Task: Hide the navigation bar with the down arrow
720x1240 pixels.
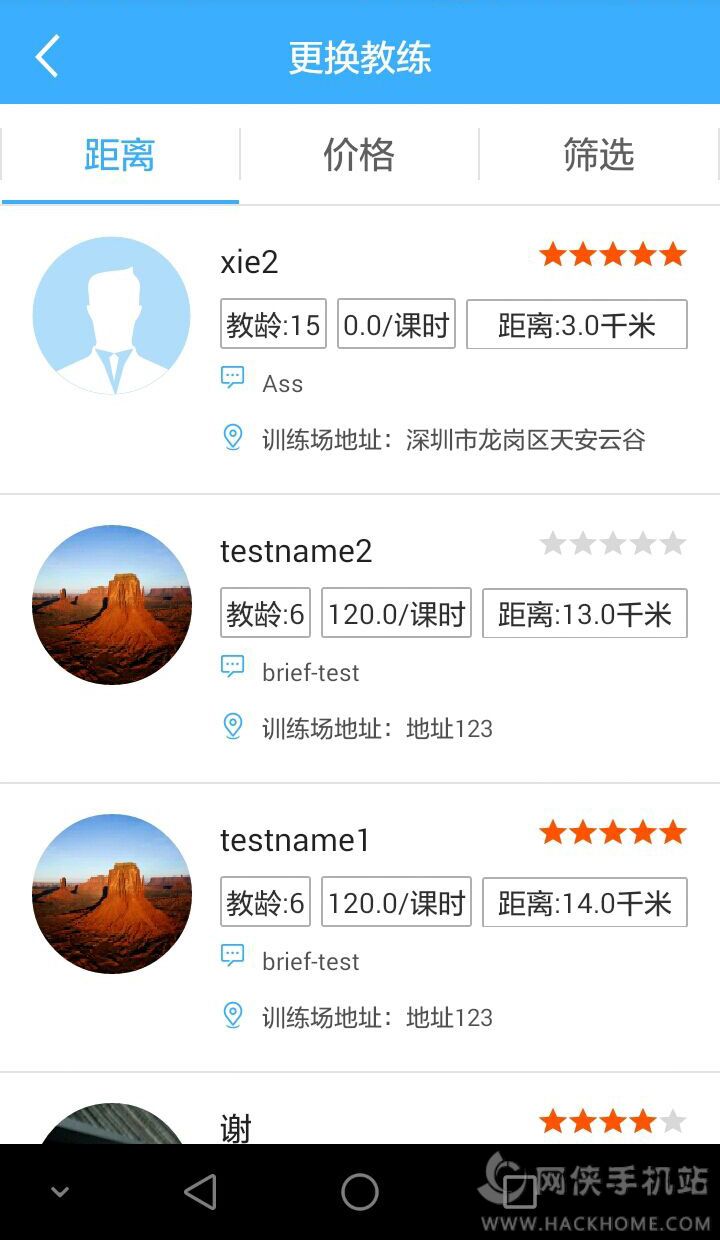Action: (60, 1192)
